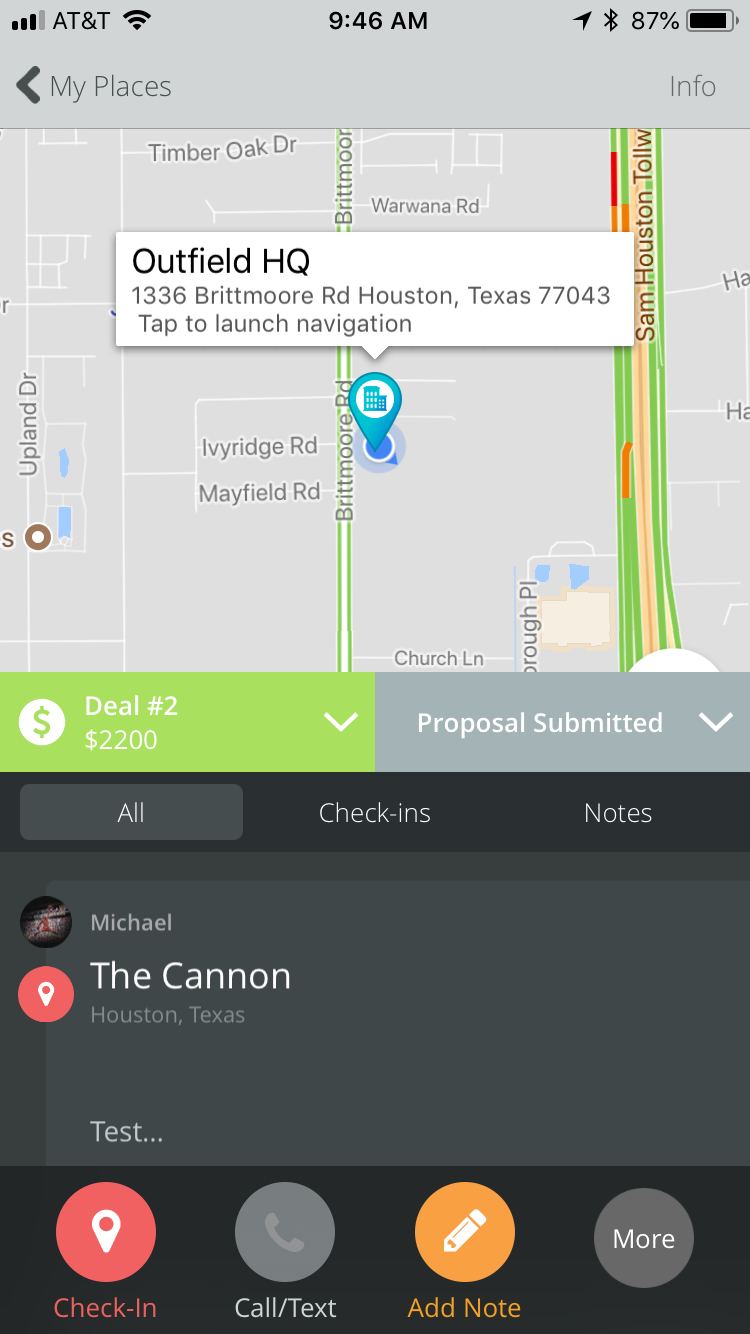Tap the Outfield HQ callout to navigate
This screenshot has width=750, height=1334.
click(374, 290)
